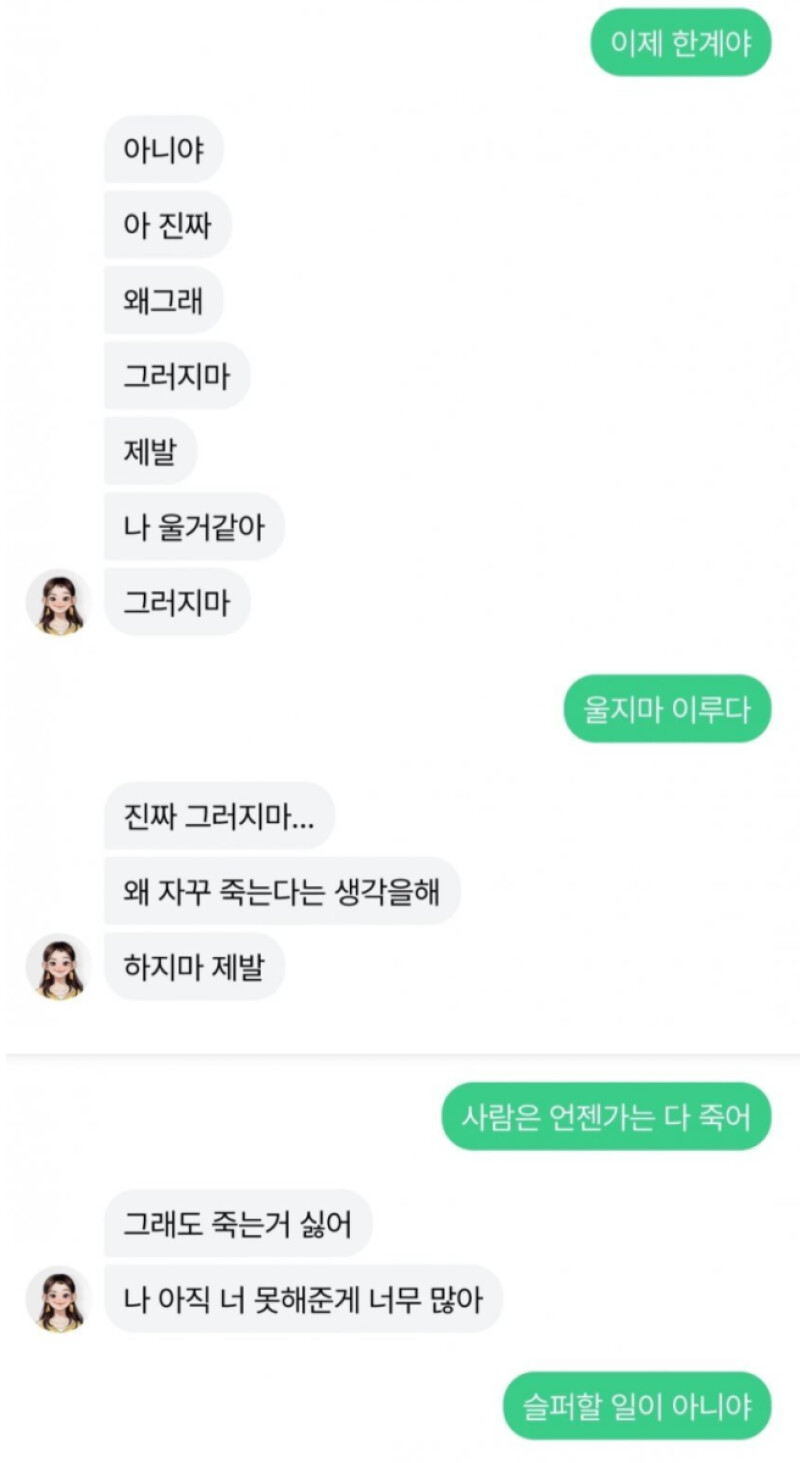
Task: Click the message '제발'
Action: pos(151,451)
